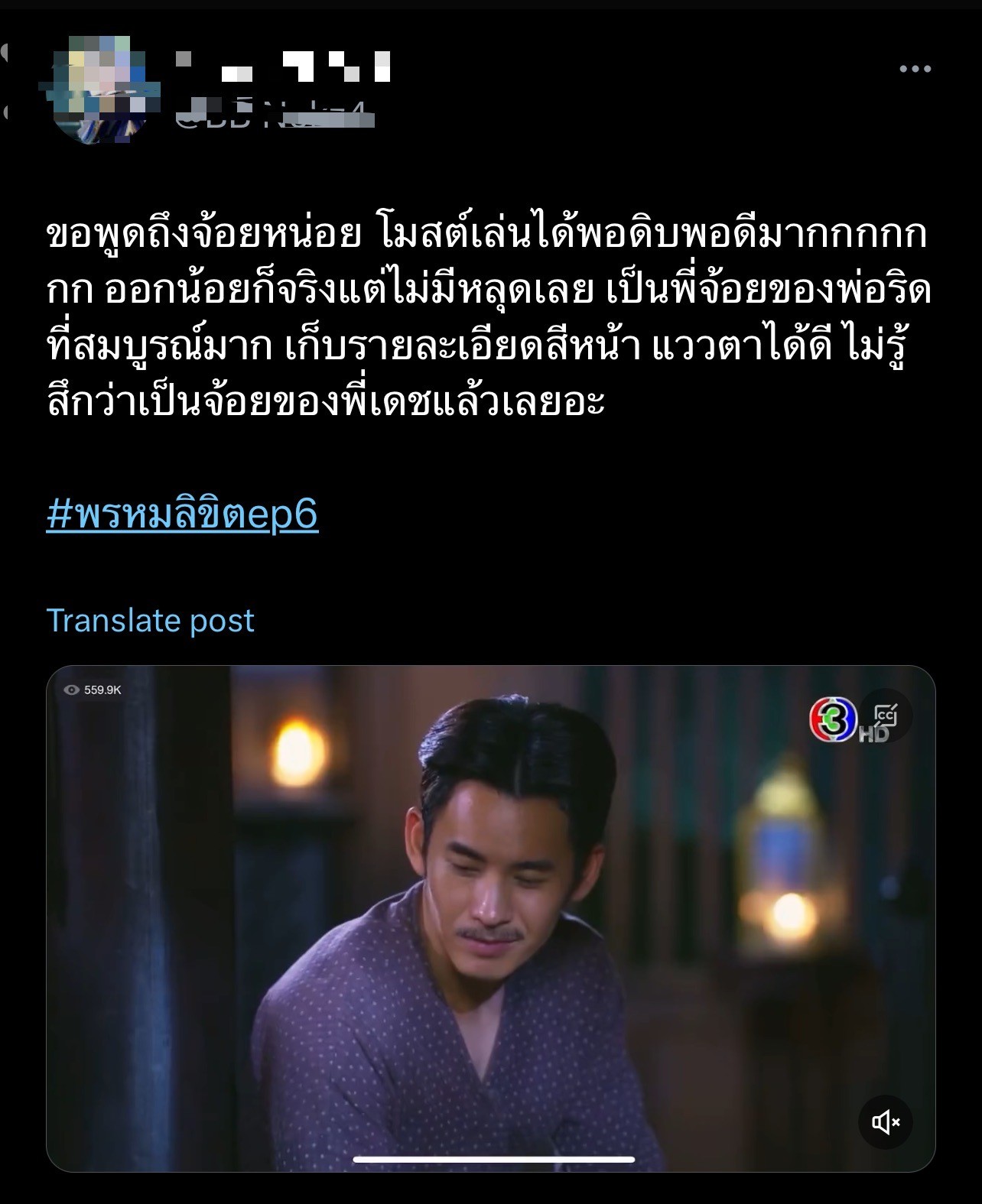Tap Translate post
This screenshot has width=982, height=1204.
pos(150,620)
